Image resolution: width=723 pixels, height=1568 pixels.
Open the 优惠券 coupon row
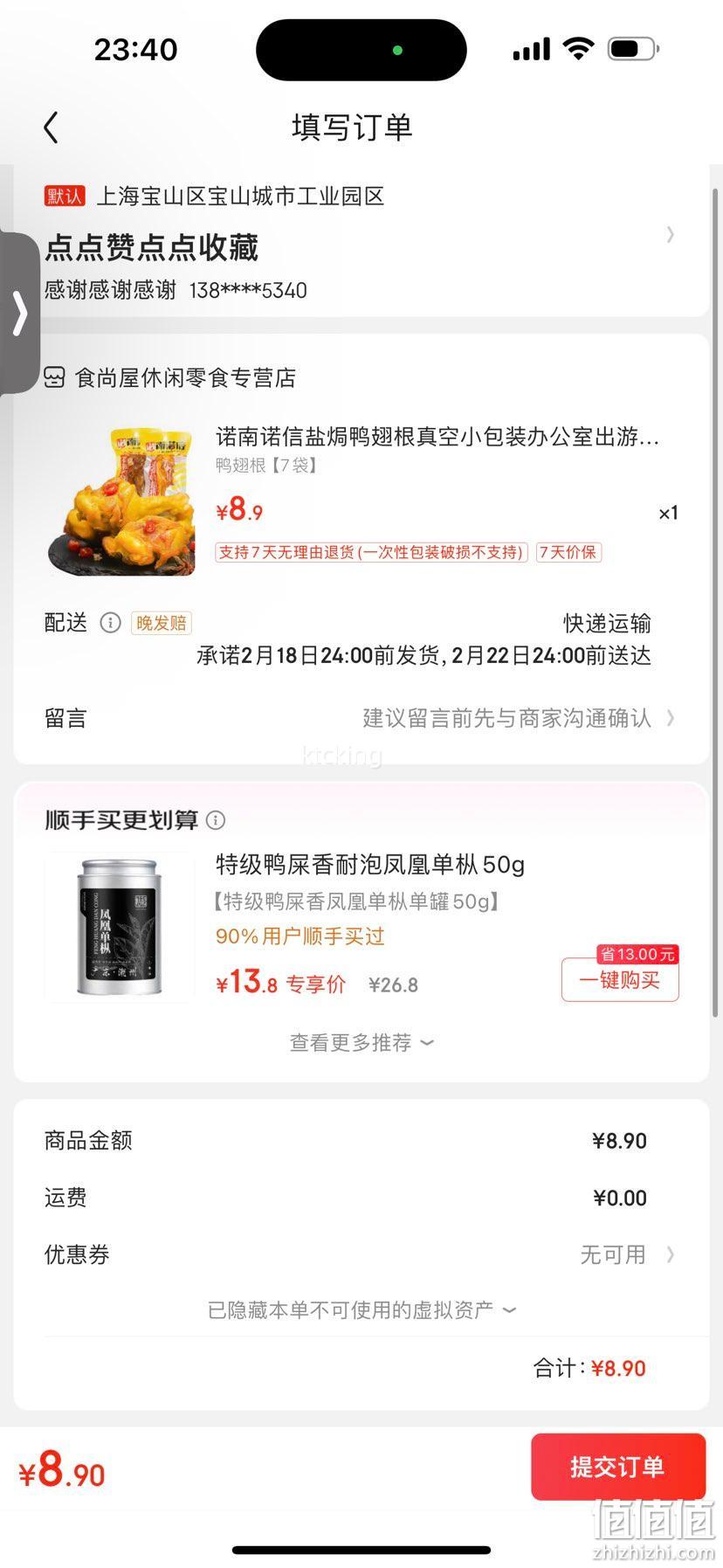pos(361,1255)
